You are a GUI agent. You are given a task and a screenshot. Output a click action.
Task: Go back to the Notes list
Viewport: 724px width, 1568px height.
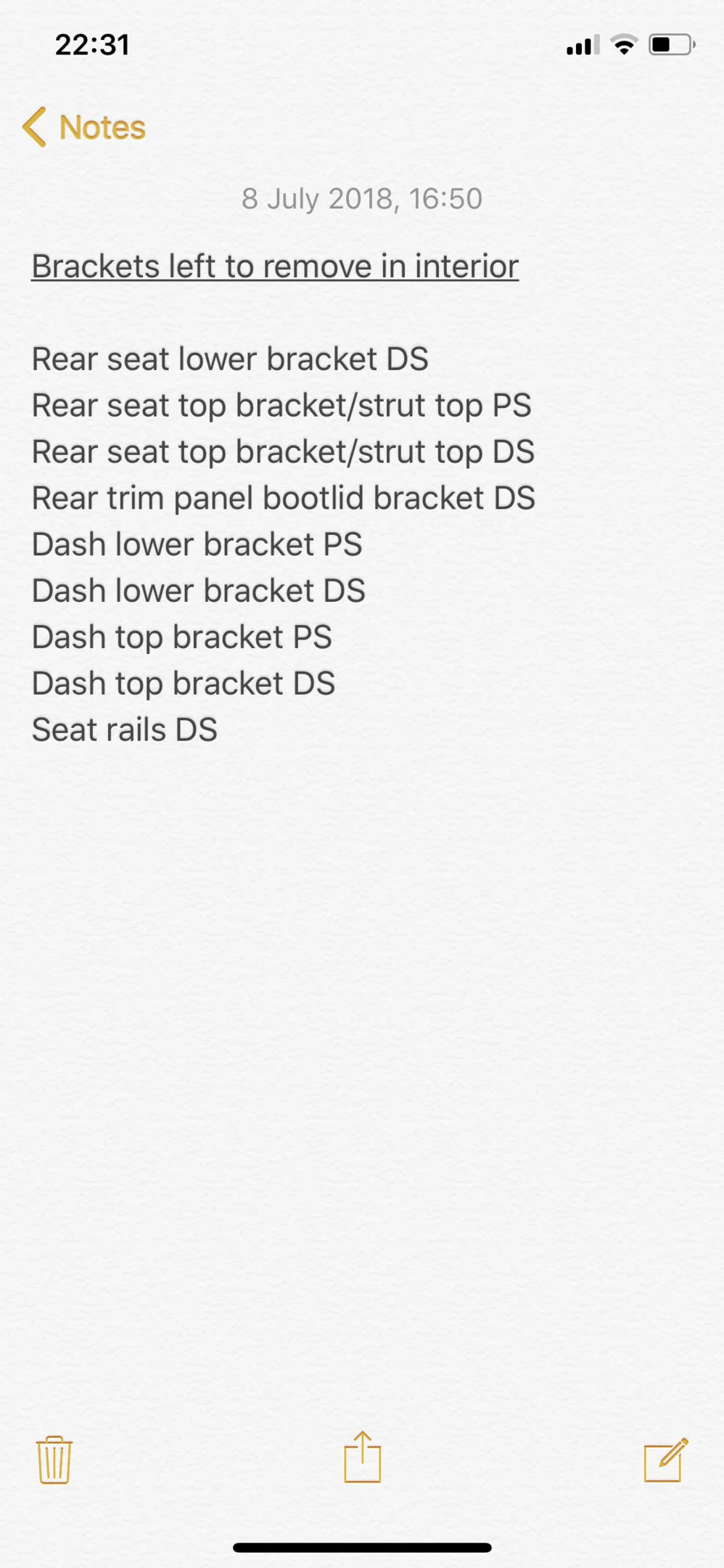pyautogui.click(x=84, y=127)
